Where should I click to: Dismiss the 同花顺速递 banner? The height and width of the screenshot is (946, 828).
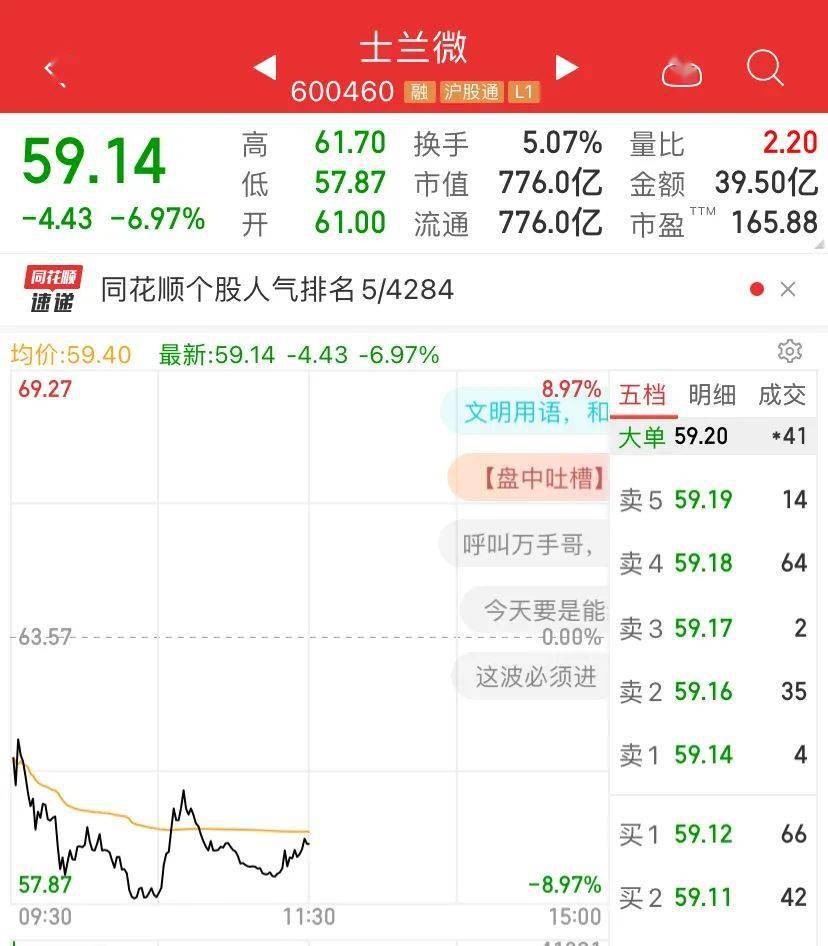pyautogui.click(x=788, y=290)
